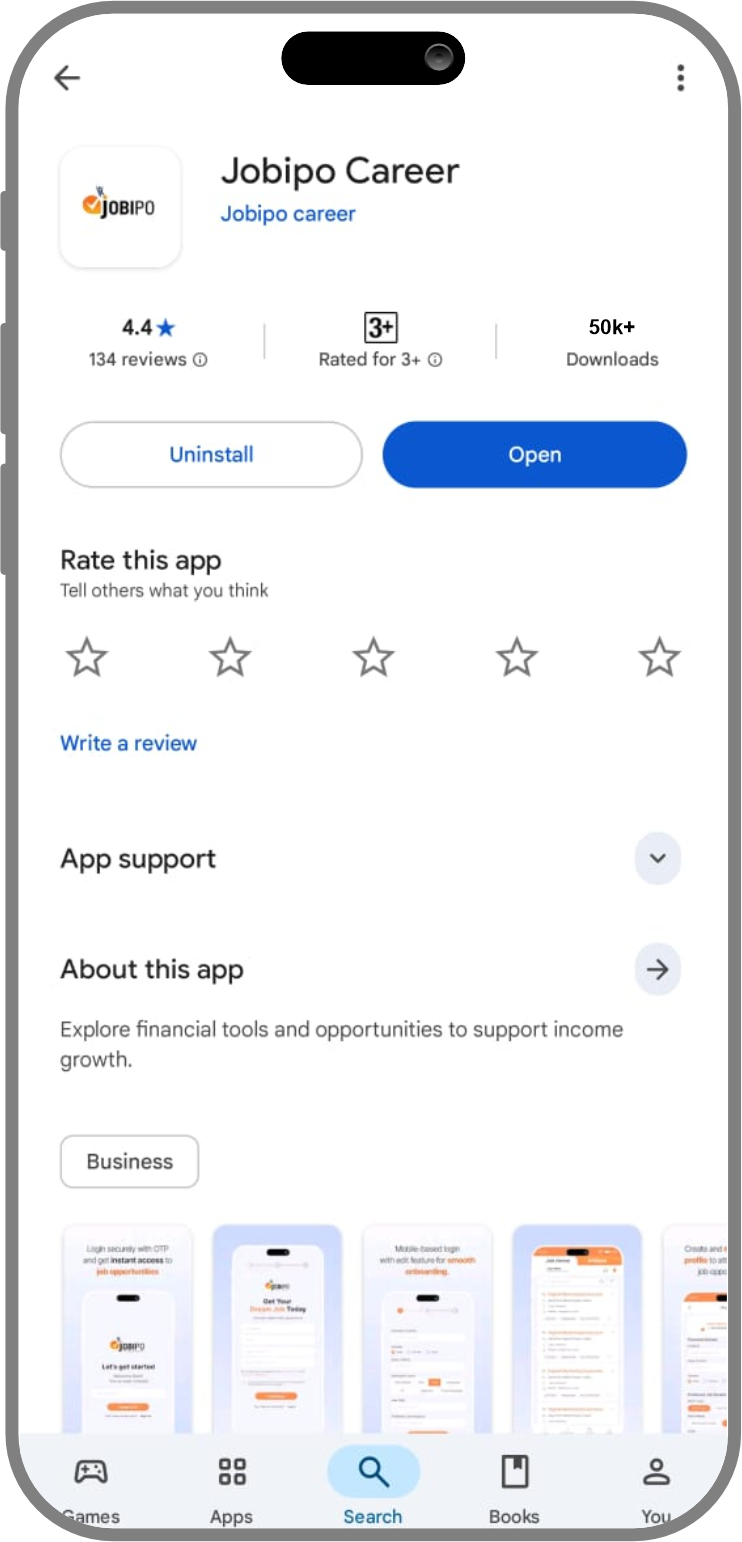This screenshot has height=1542, width=742.
Task: Tap the You profile icon
Action: pyautogui.click(x=656, y=1471)
